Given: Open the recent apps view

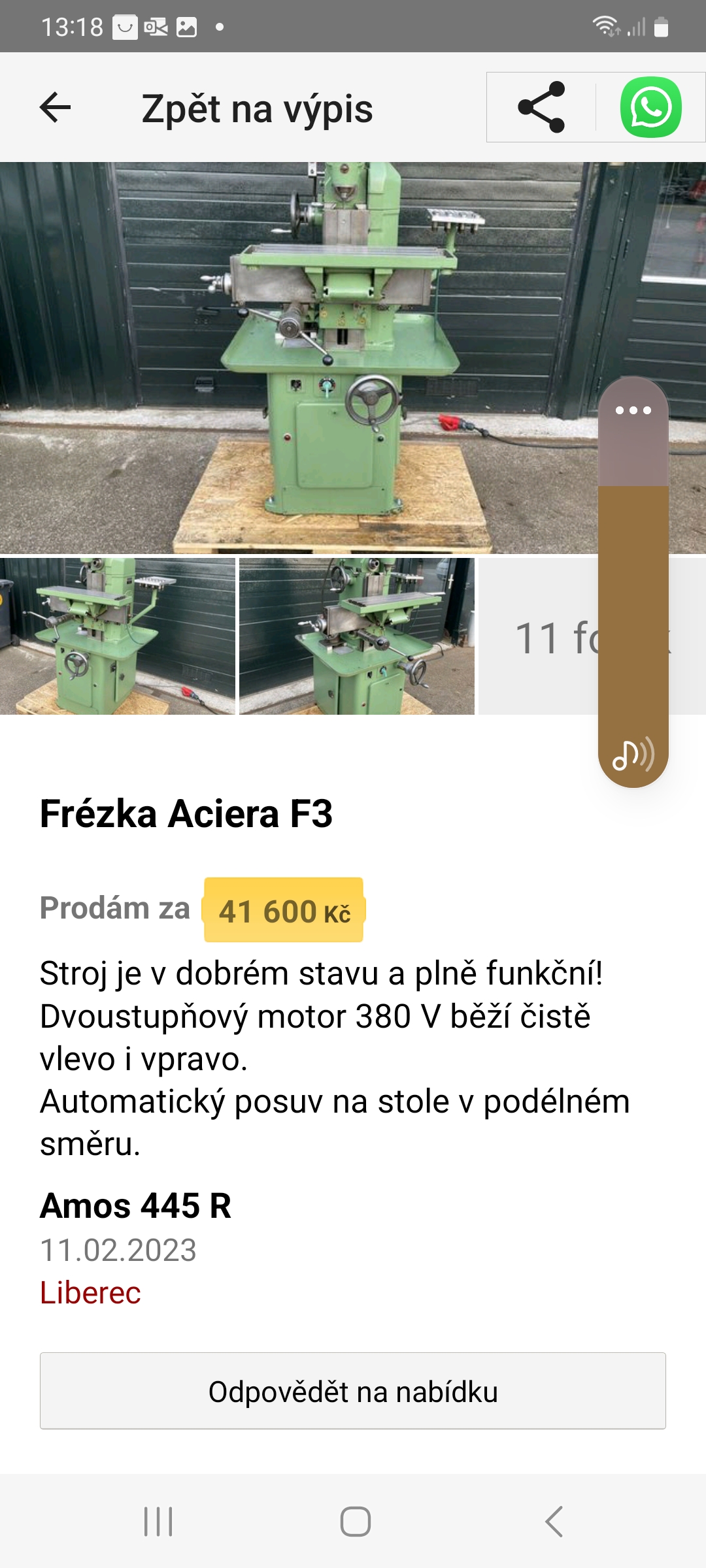Looking at the screenshot, I should pyautogui.click(x=158, y=1522).
